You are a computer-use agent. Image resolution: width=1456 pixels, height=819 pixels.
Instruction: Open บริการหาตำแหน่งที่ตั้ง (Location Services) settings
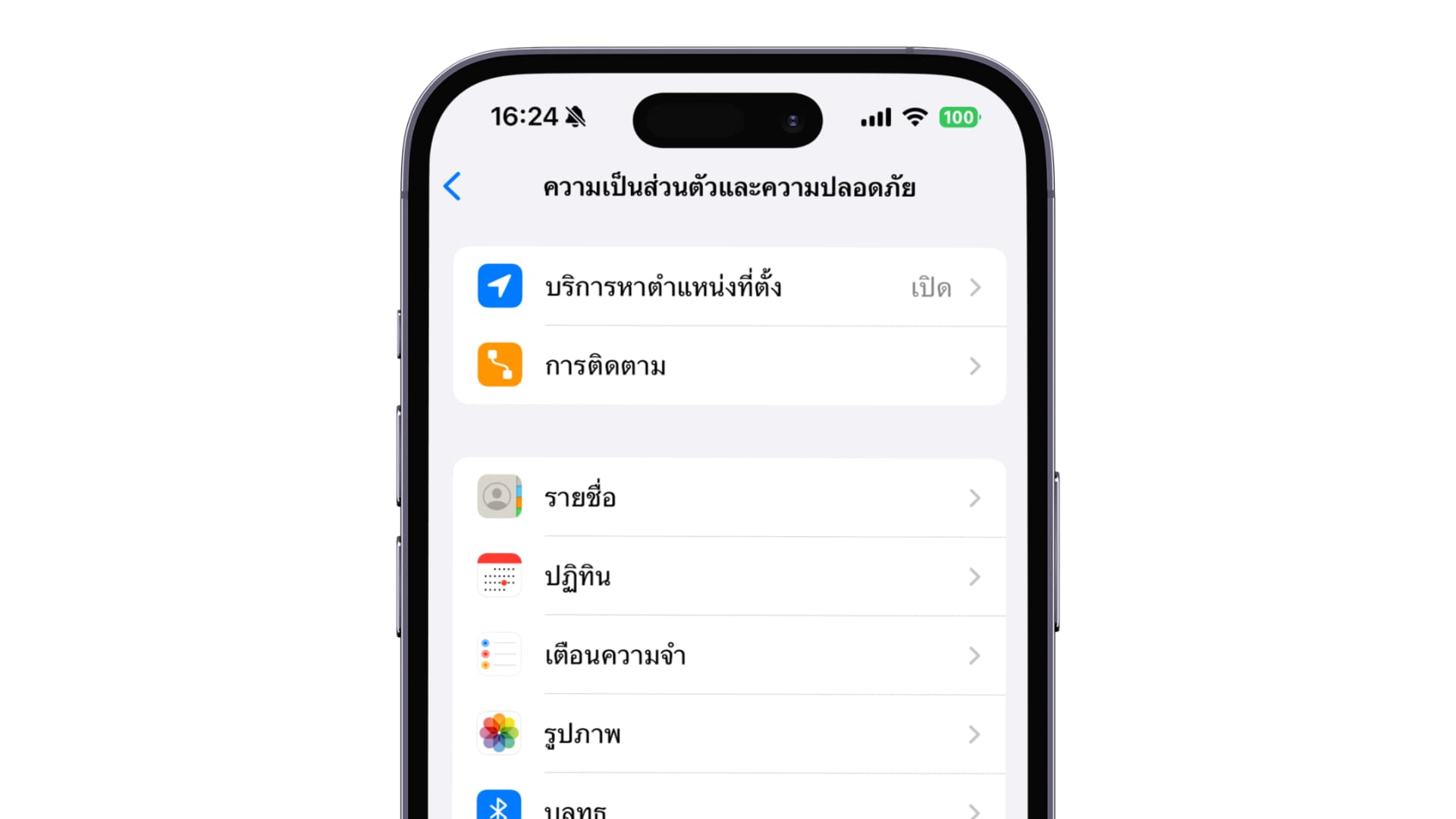pos(728,287)
